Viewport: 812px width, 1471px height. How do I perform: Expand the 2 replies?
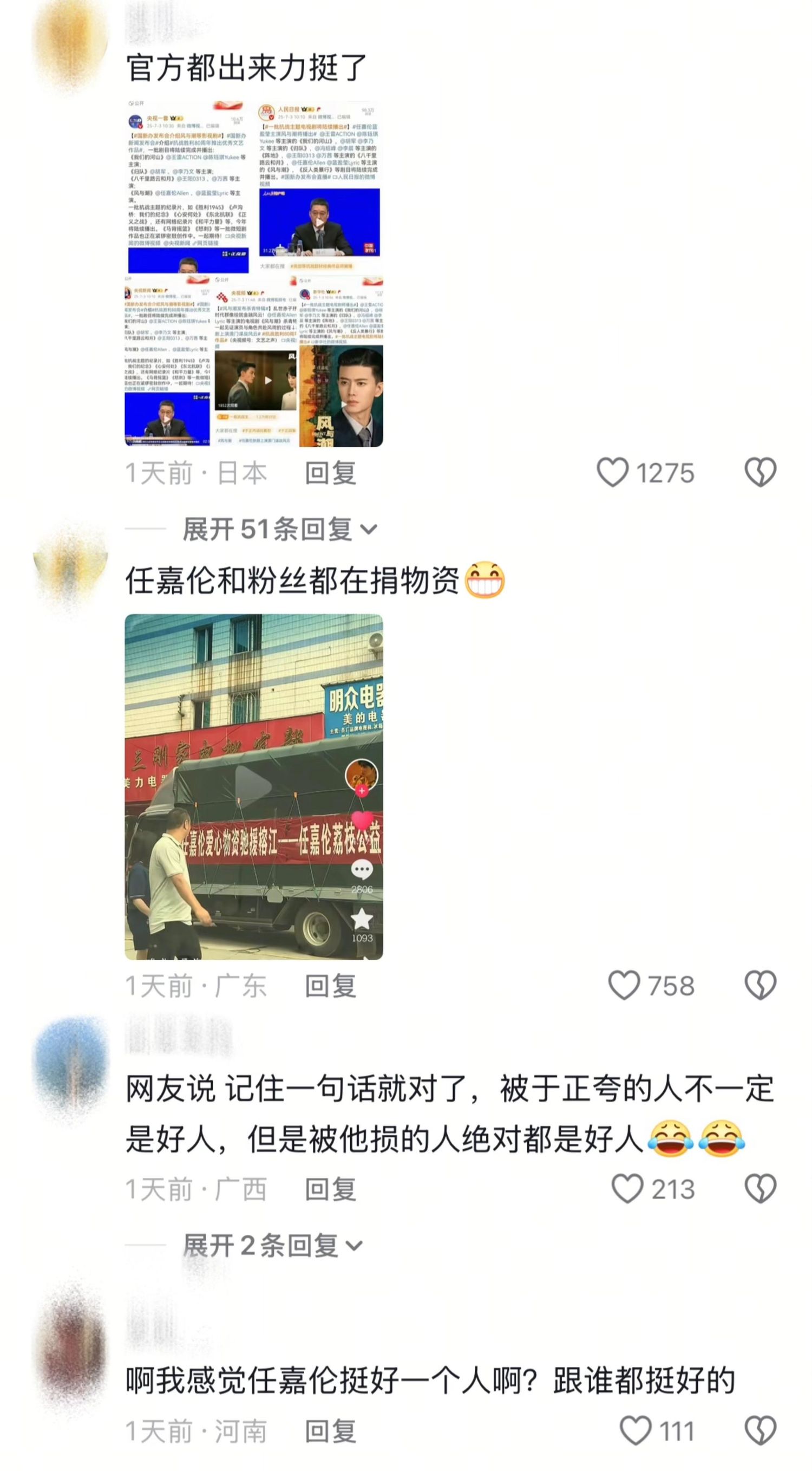coord(273,1246)
